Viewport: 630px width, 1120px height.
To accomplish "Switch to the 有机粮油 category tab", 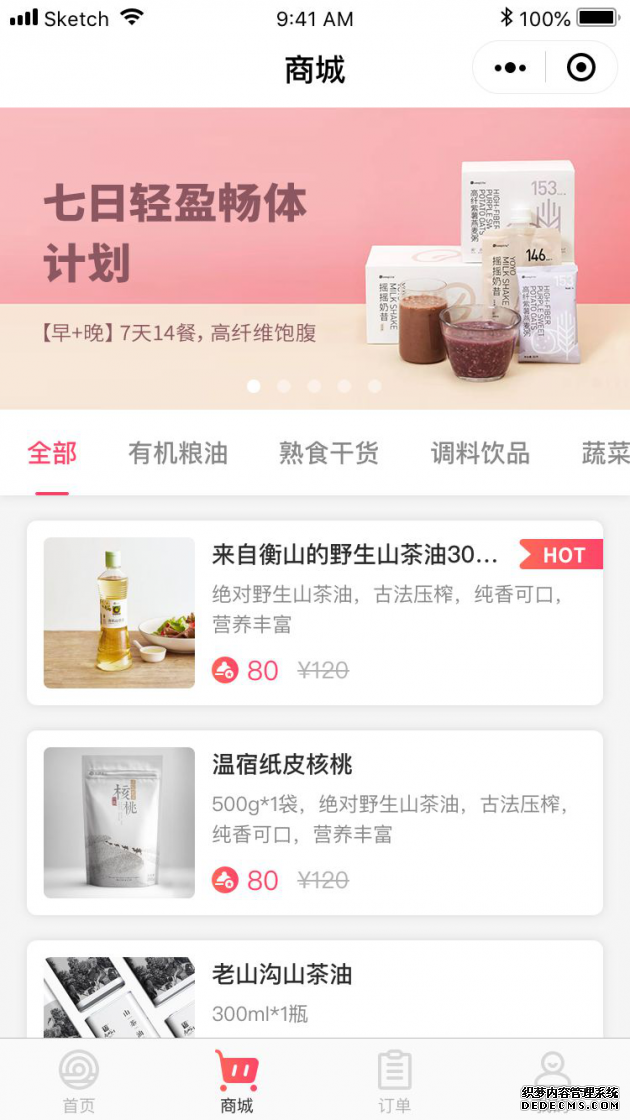I will (x=178, y=453).
